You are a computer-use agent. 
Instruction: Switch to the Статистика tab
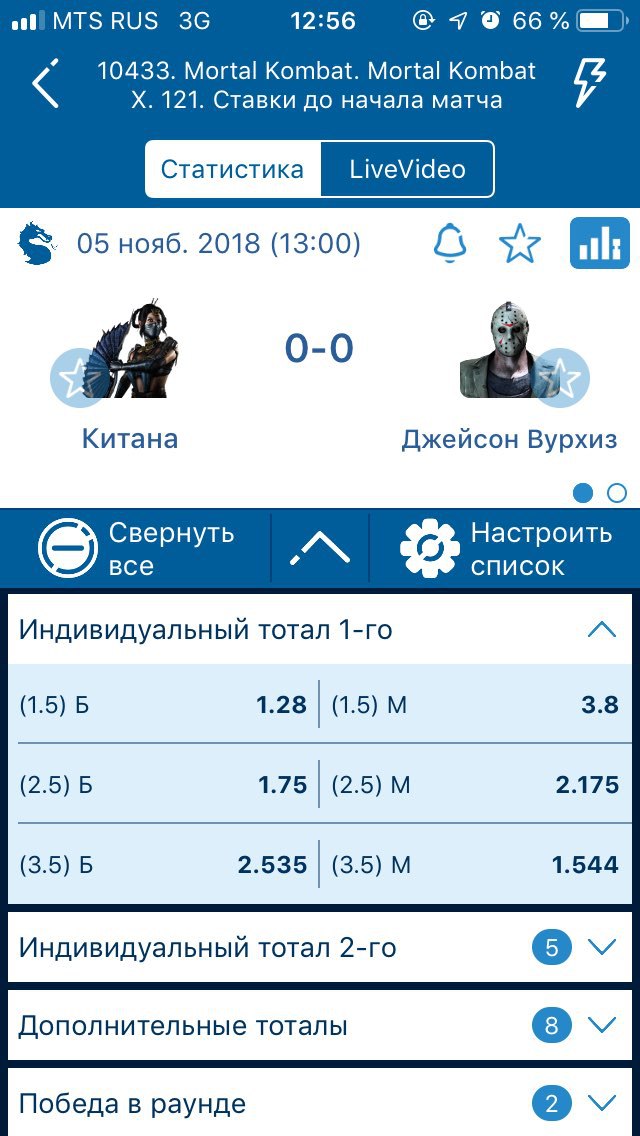coord(233,170)
